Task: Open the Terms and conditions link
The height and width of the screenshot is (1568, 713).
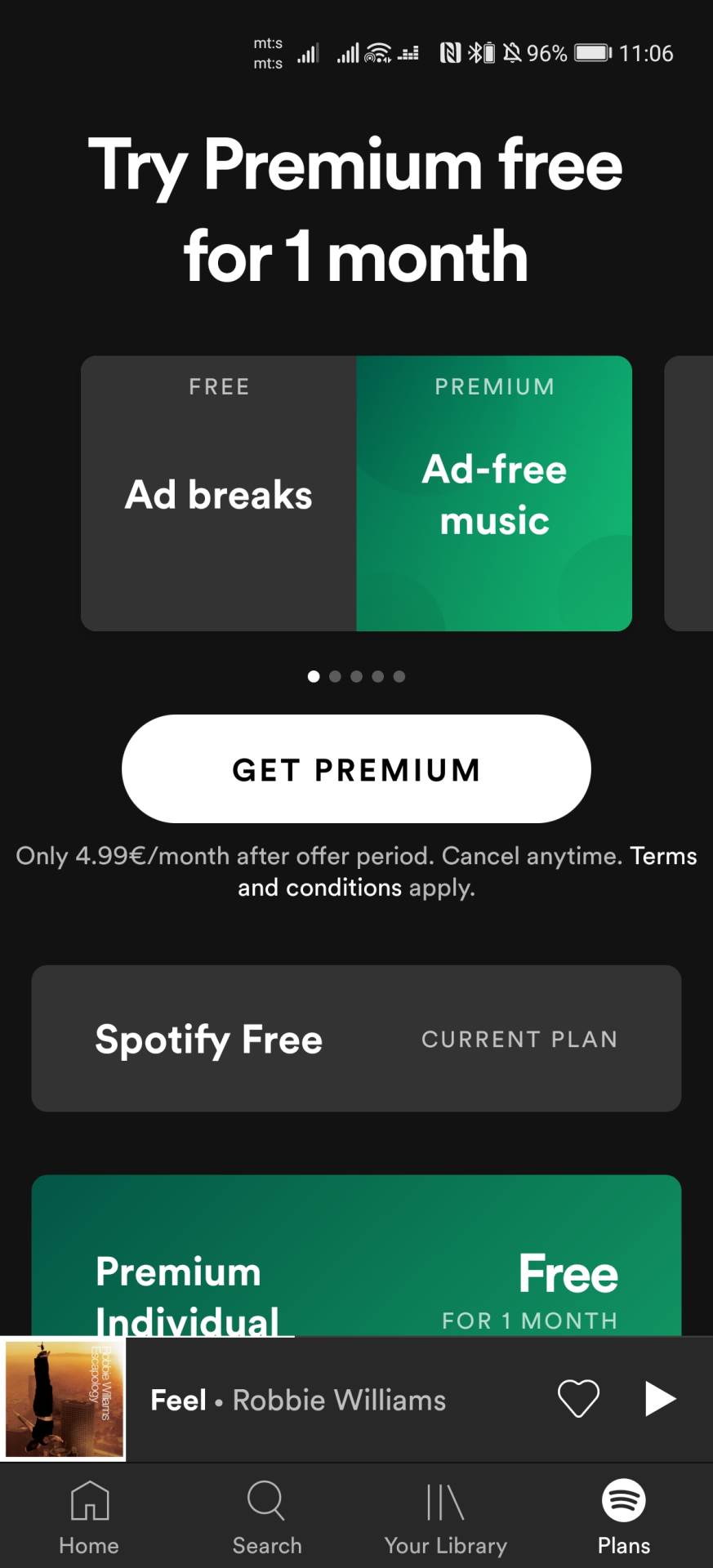Action: [x=662, y=856]
